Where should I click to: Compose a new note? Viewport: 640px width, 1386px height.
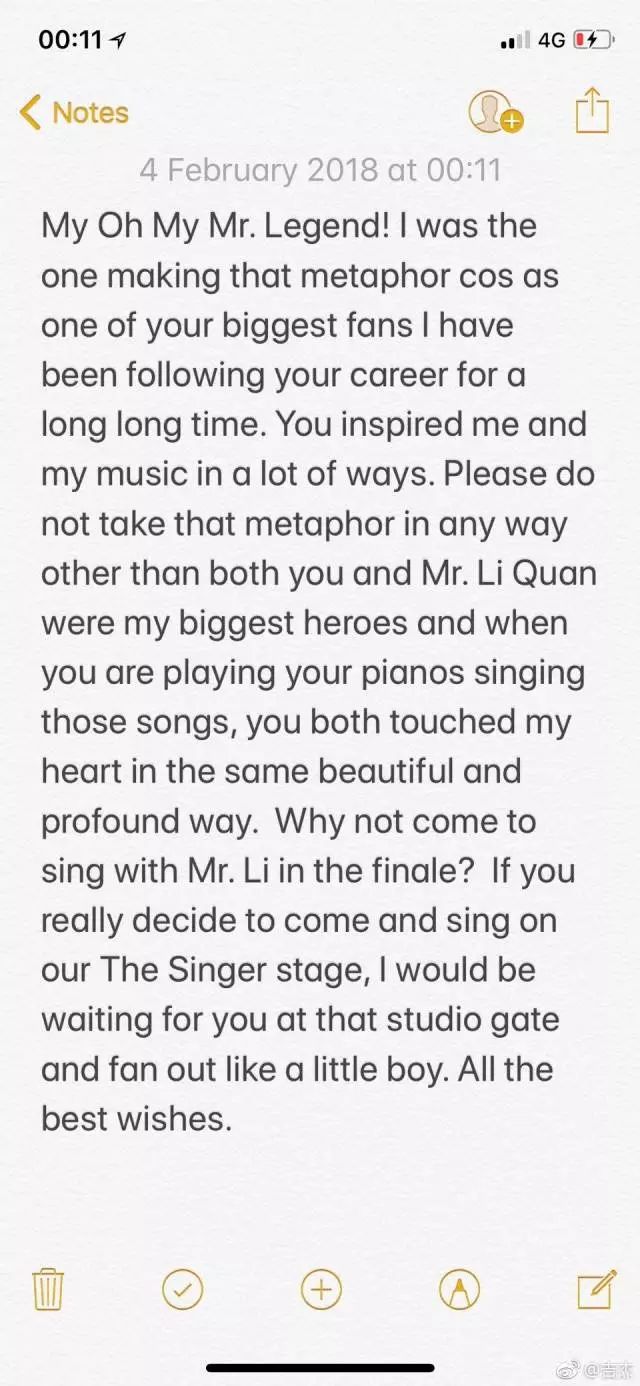click(x=596, y=1288)
